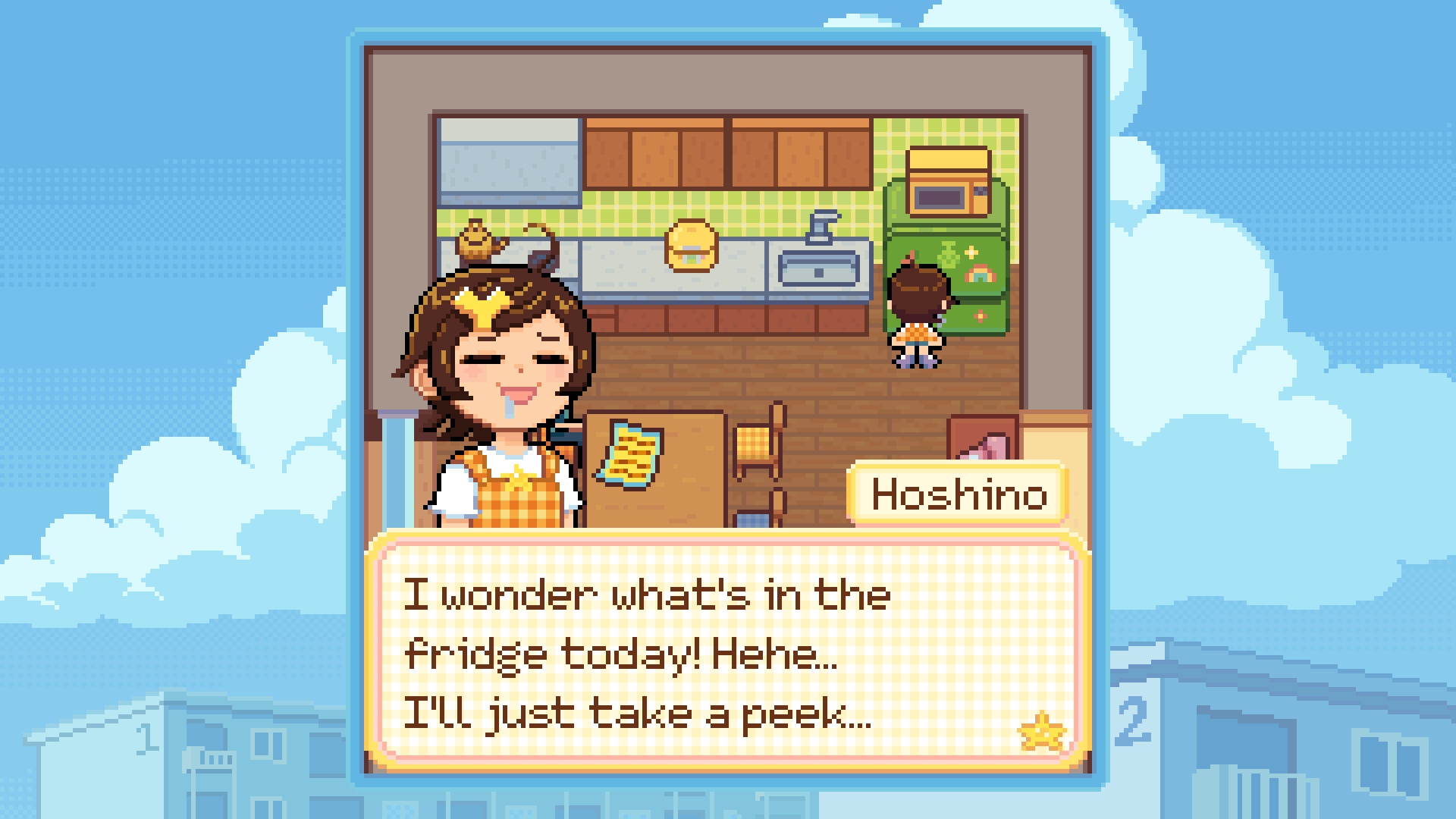Tap the star to advance Hoshino's dialogue
Image resolution: width=1456 pixels, height=819 pixels.
(1043, 731)
